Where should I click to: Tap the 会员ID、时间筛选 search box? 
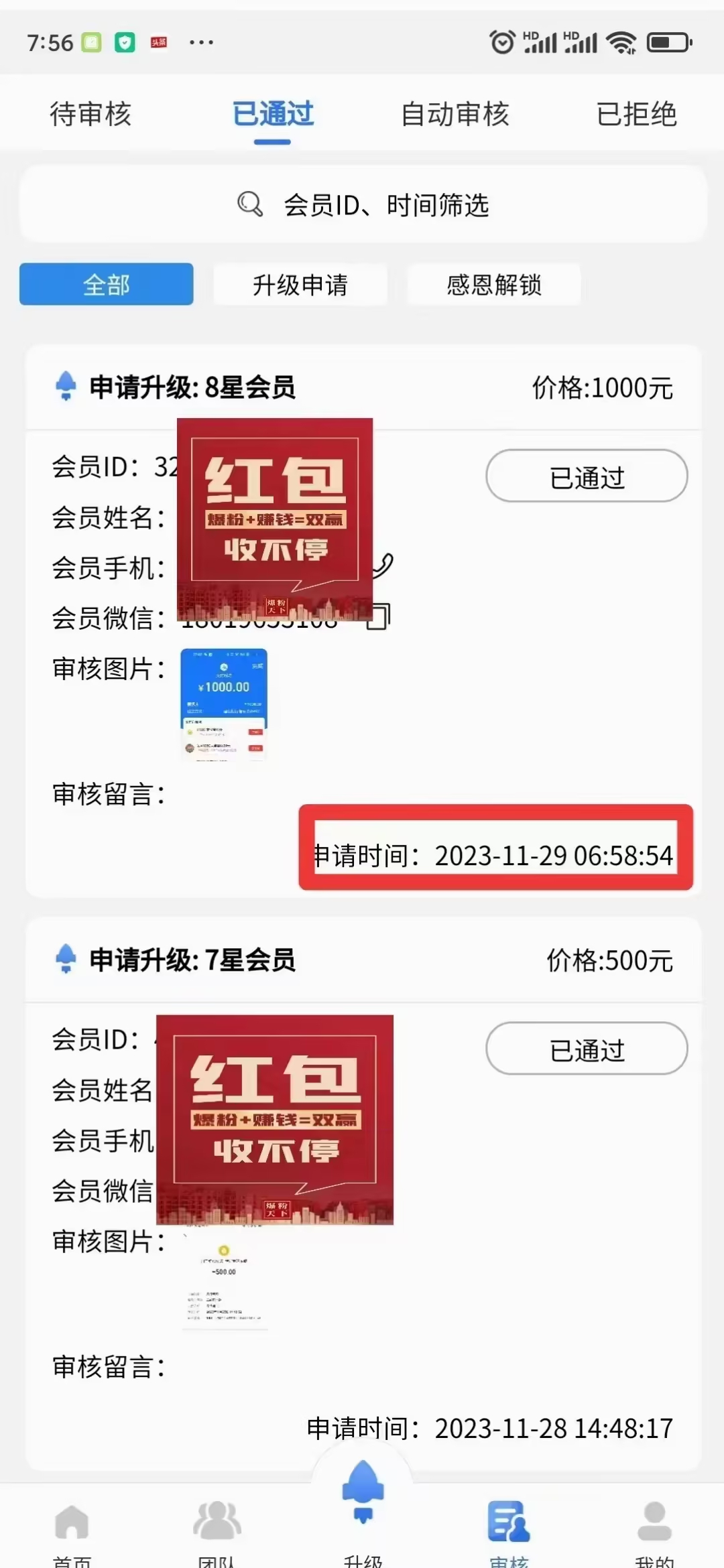click(x=363, y=204)
